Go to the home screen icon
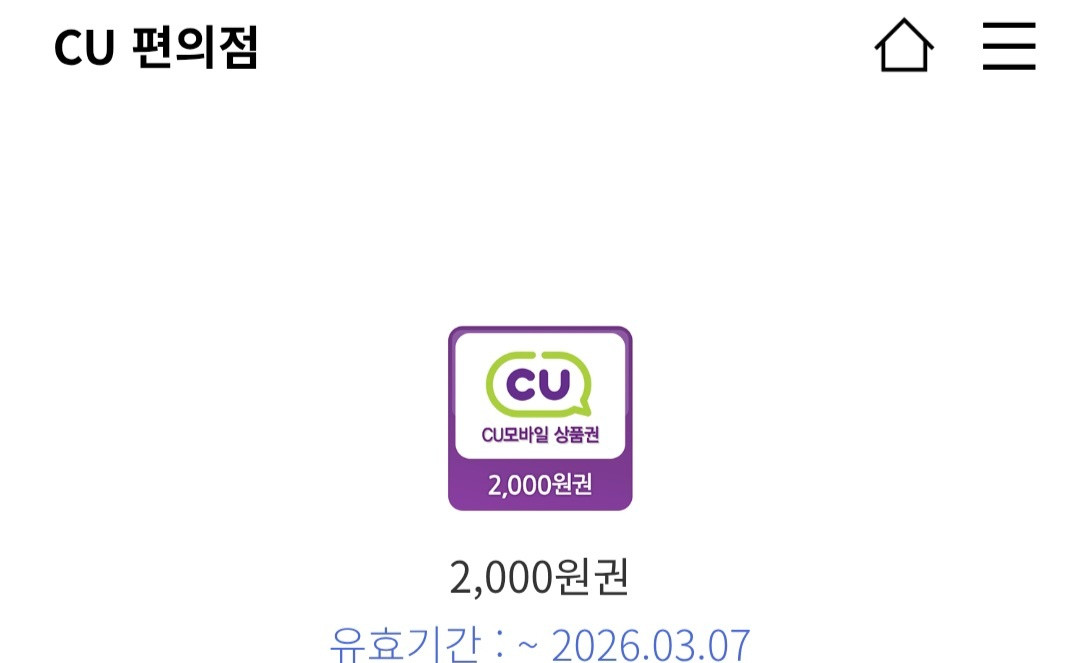The height and width of the screenshot is (663, 1080). pos(904,45)
